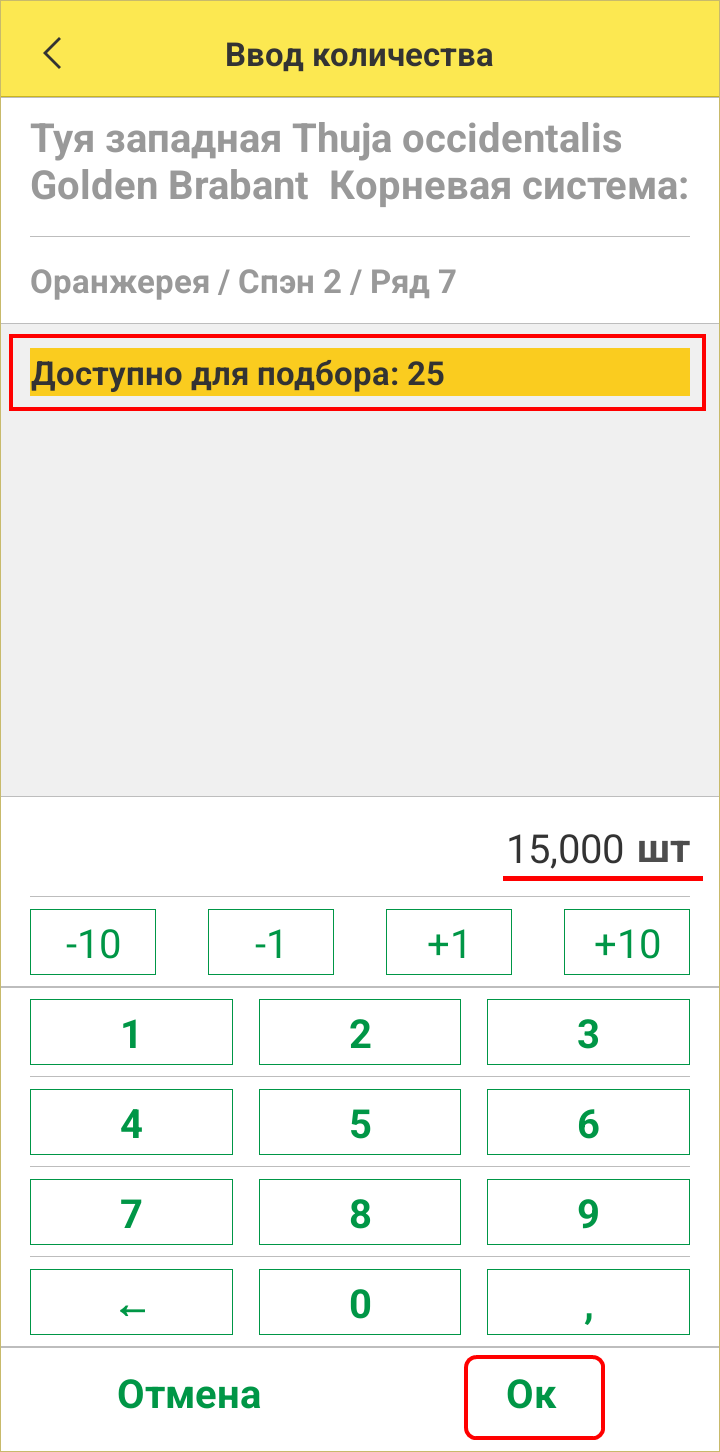Image resolution: width=720 pixels, height=1452 pixels.
Task: Enter digit 0 on keypad
Action: pyautogui.click(x=360, y=1302)
